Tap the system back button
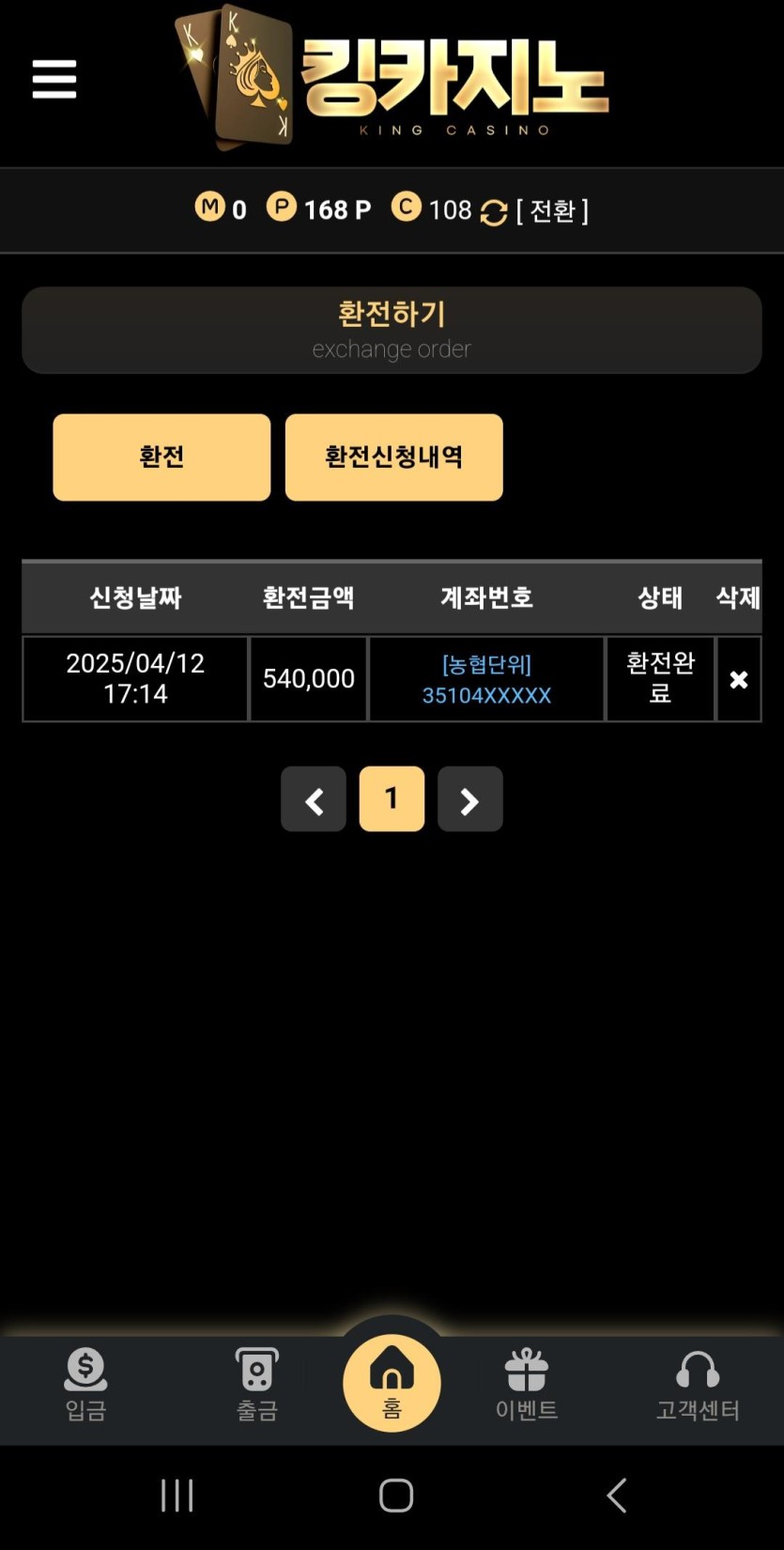 616,1495
